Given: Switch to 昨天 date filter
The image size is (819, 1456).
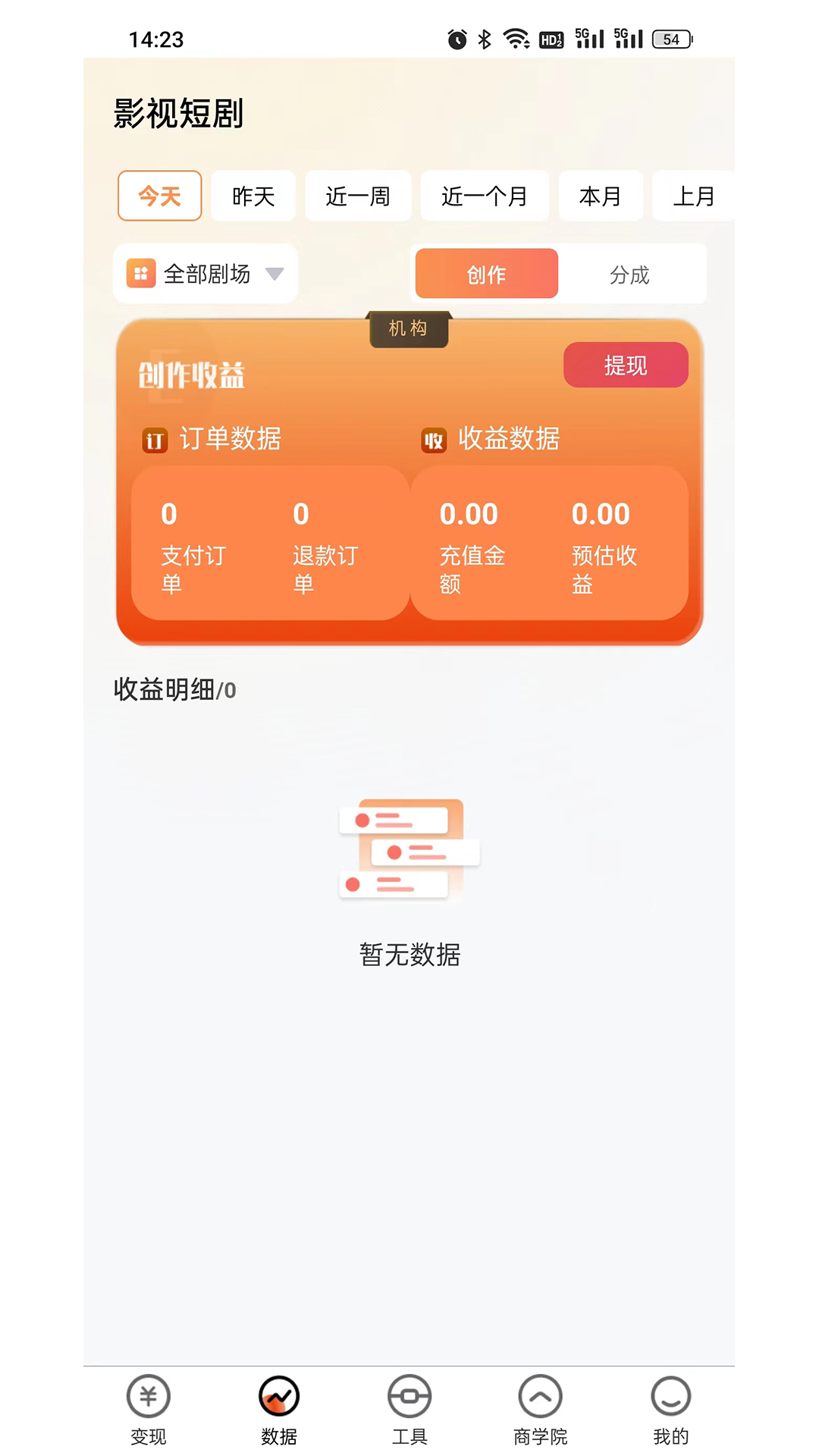Looking at the screenshot, I should [x=253, y=196].
